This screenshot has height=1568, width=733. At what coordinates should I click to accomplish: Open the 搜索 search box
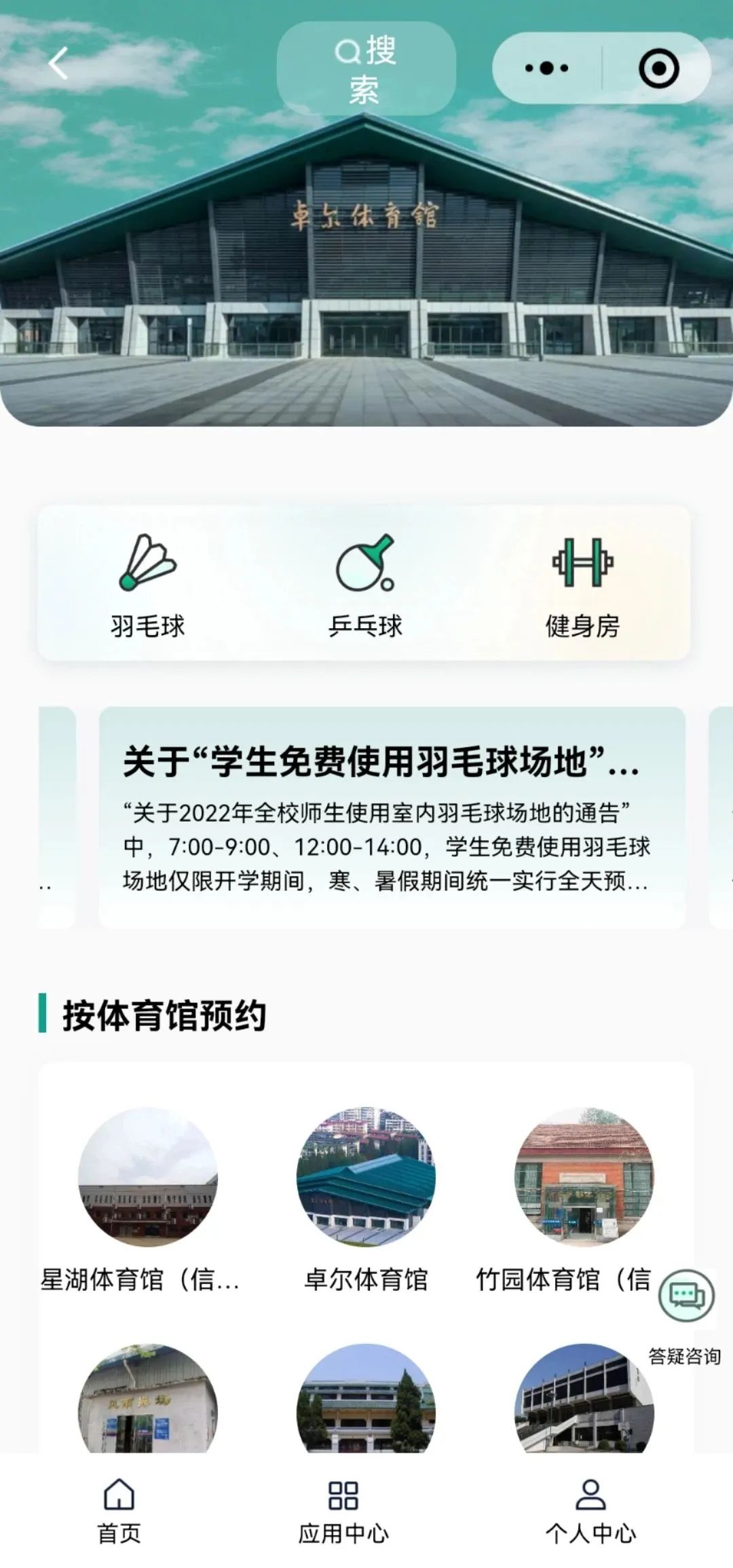click(366, 68)
